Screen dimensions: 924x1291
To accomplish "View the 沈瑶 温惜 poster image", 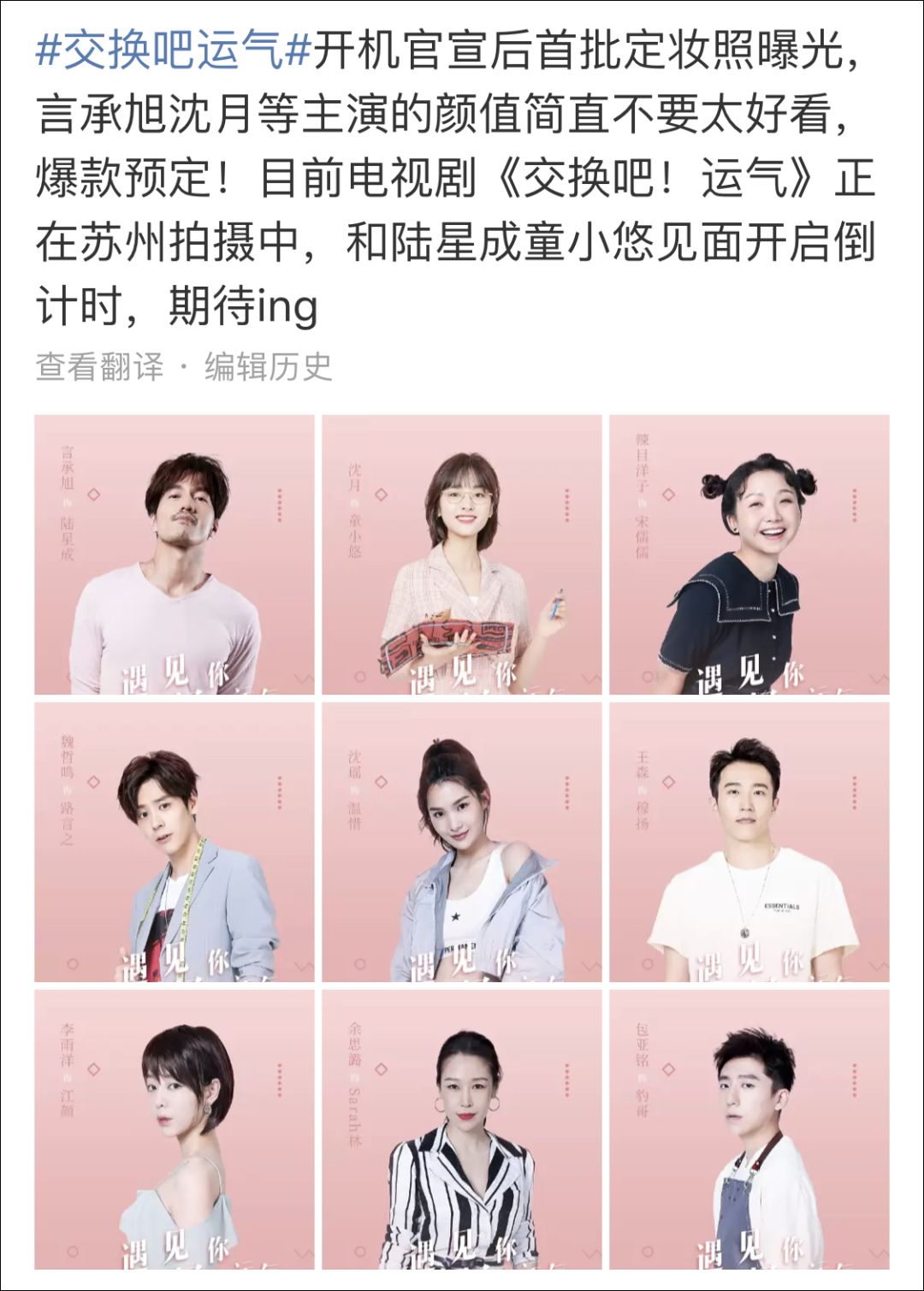I will [x=462, y=842].
